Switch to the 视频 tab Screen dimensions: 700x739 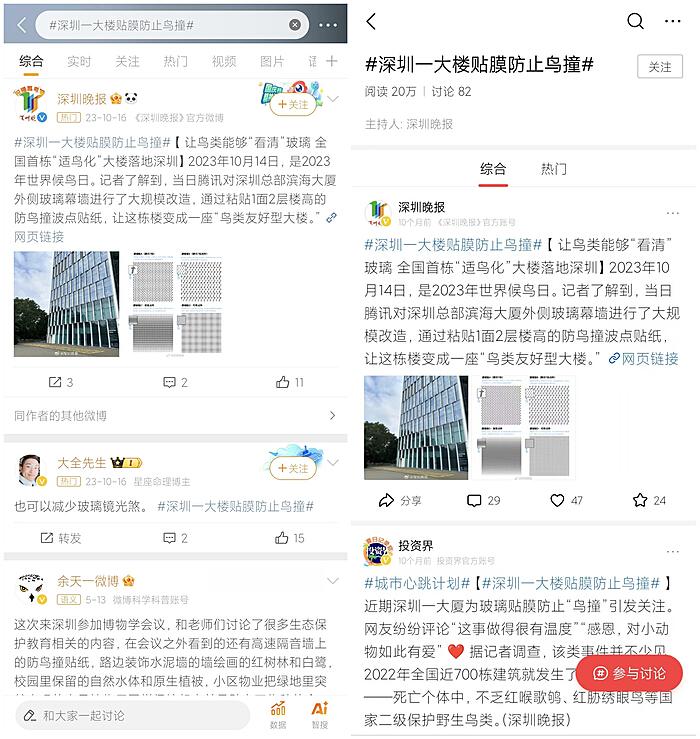[x=223, y=61]
